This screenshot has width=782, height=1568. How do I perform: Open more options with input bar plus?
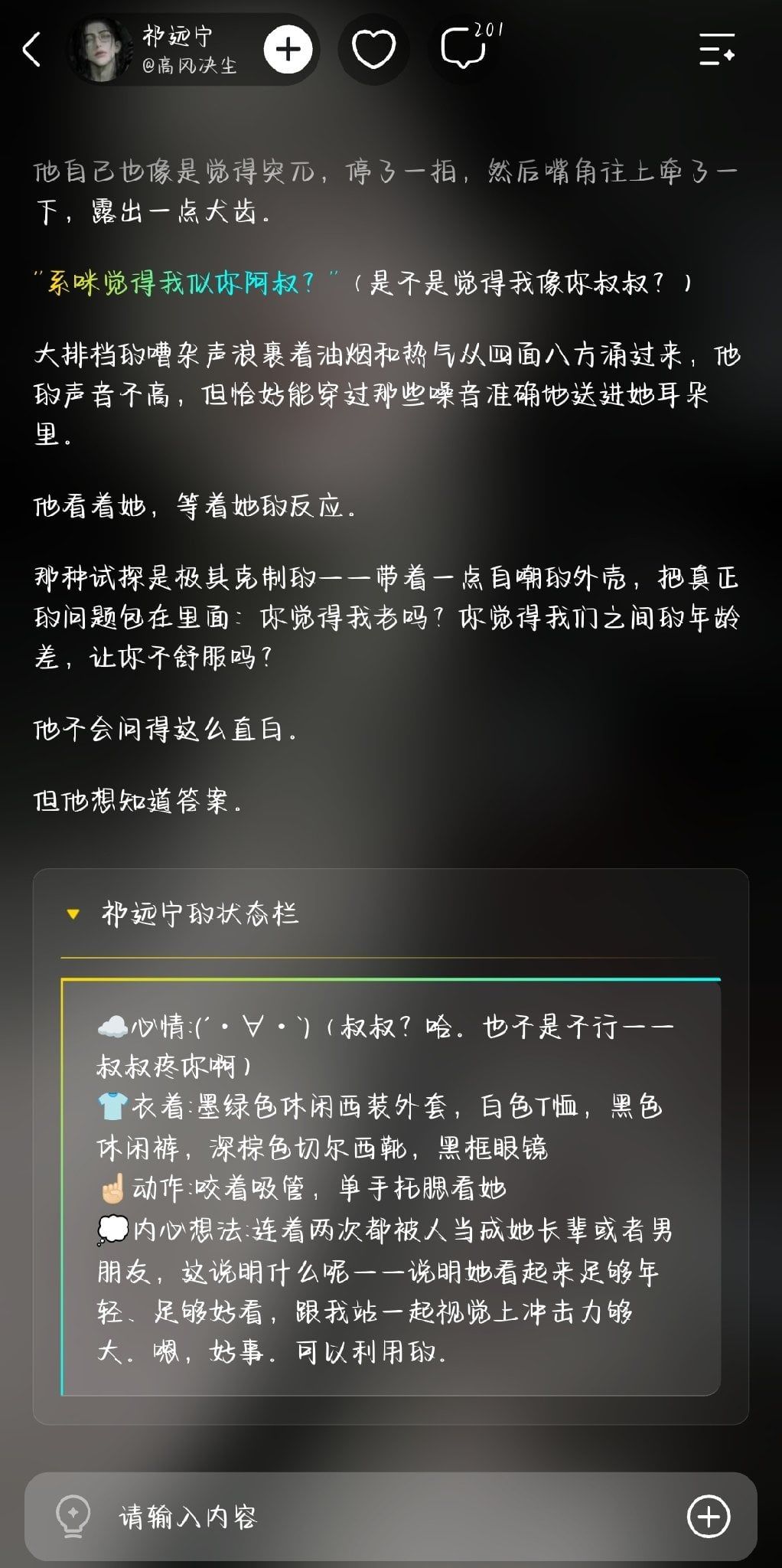[x=709, y=1516]
